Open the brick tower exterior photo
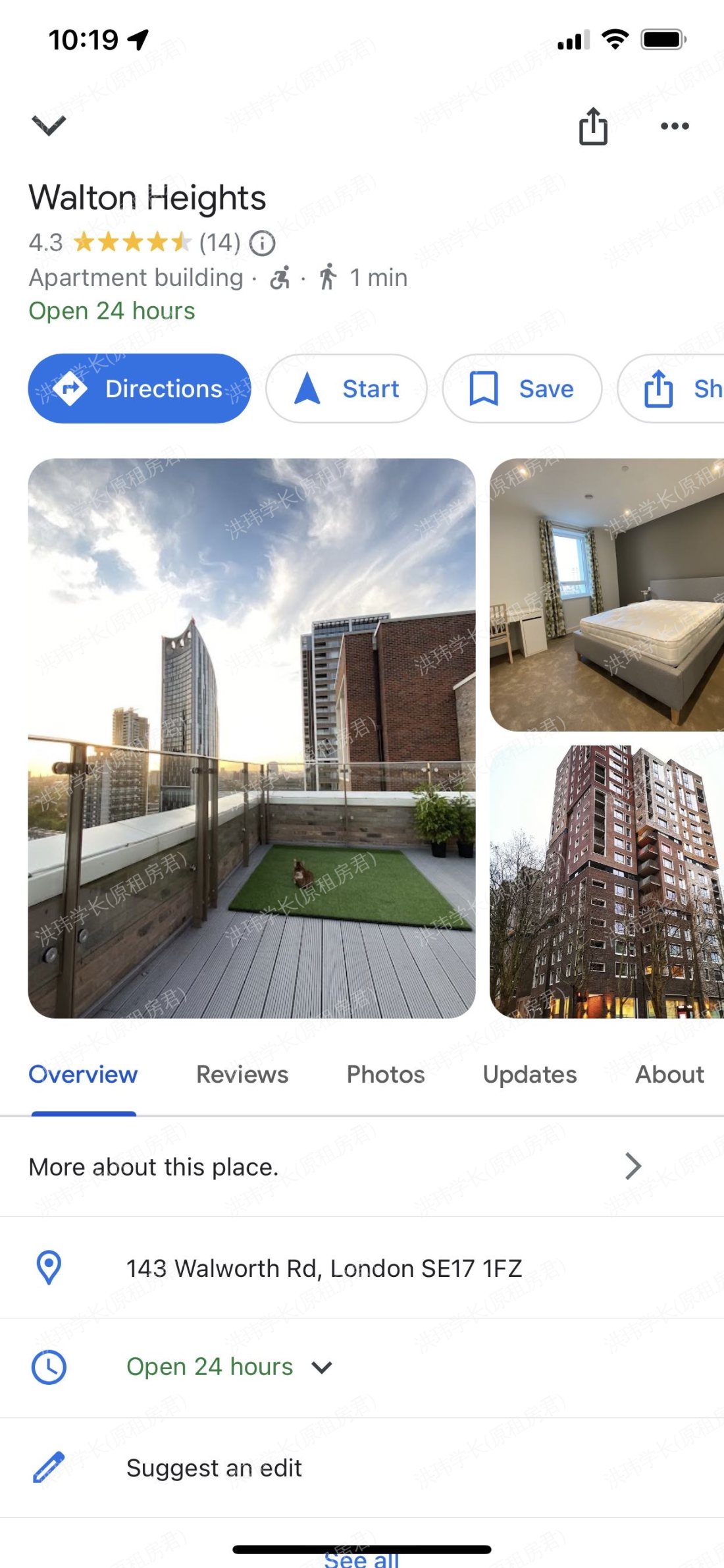Image resolution: width=724 pixels, height=1568 pixels. (x=606, y=881)
